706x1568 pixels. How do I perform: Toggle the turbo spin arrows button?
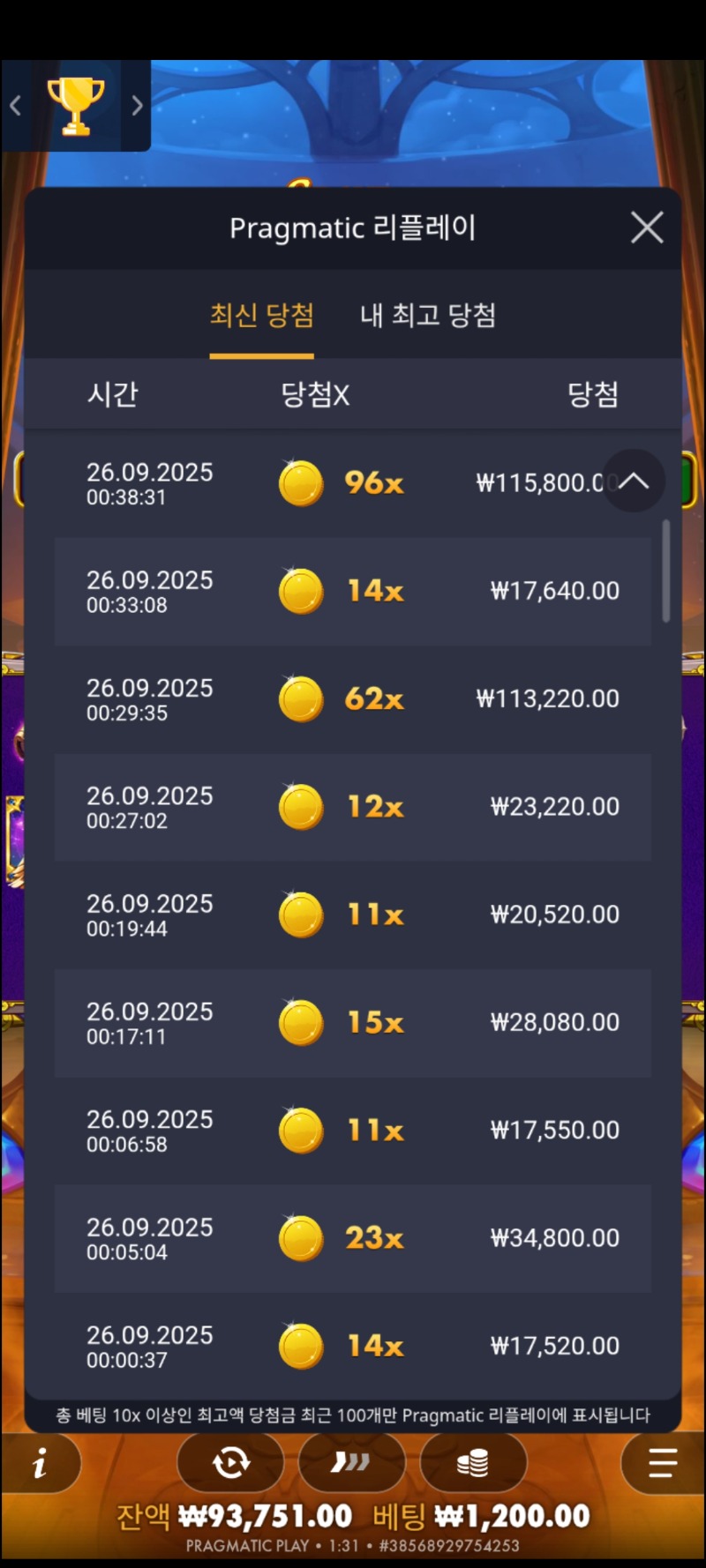click(351, 1463)
